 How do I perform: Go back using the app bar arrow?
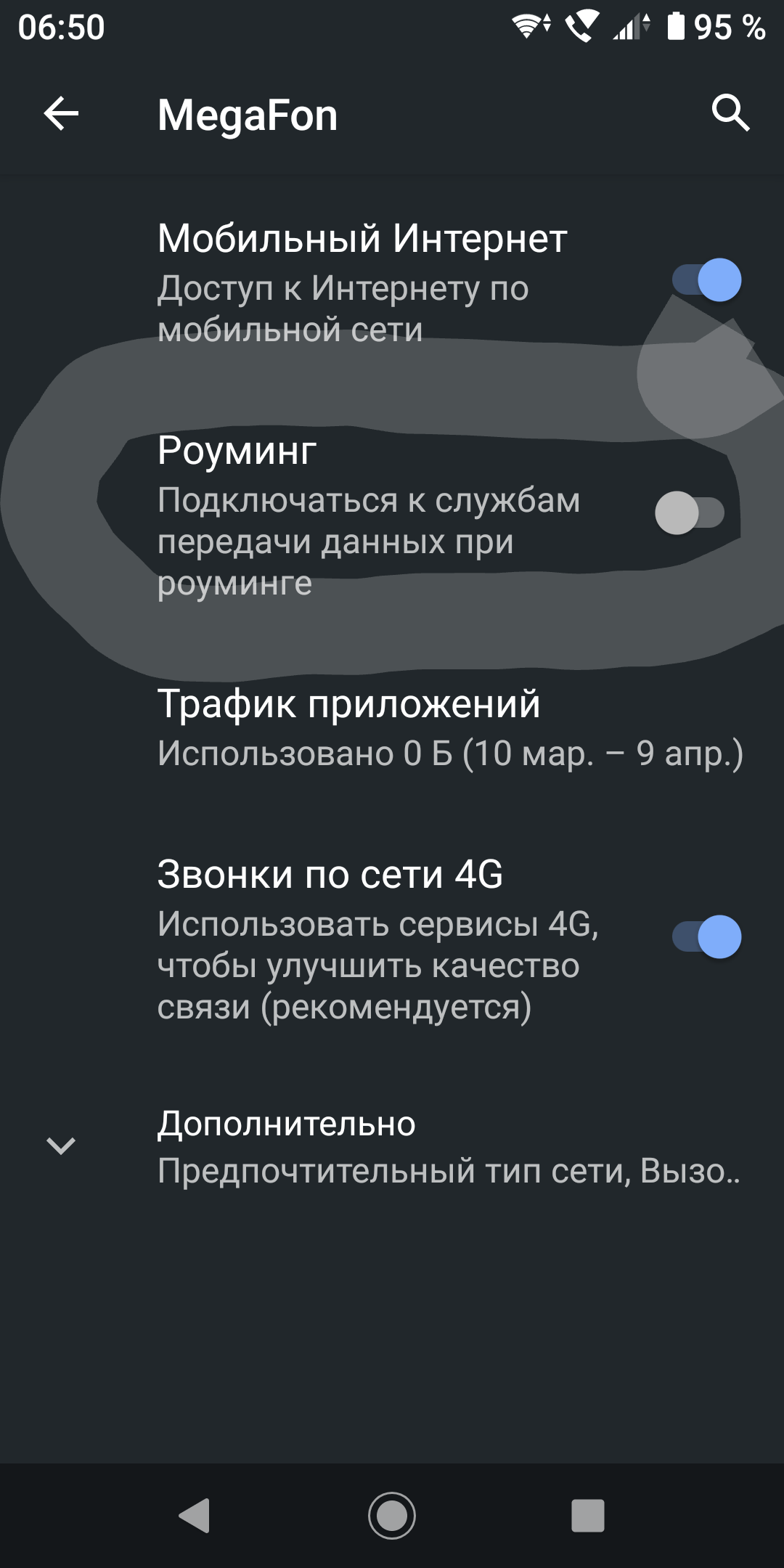point(61,114)
